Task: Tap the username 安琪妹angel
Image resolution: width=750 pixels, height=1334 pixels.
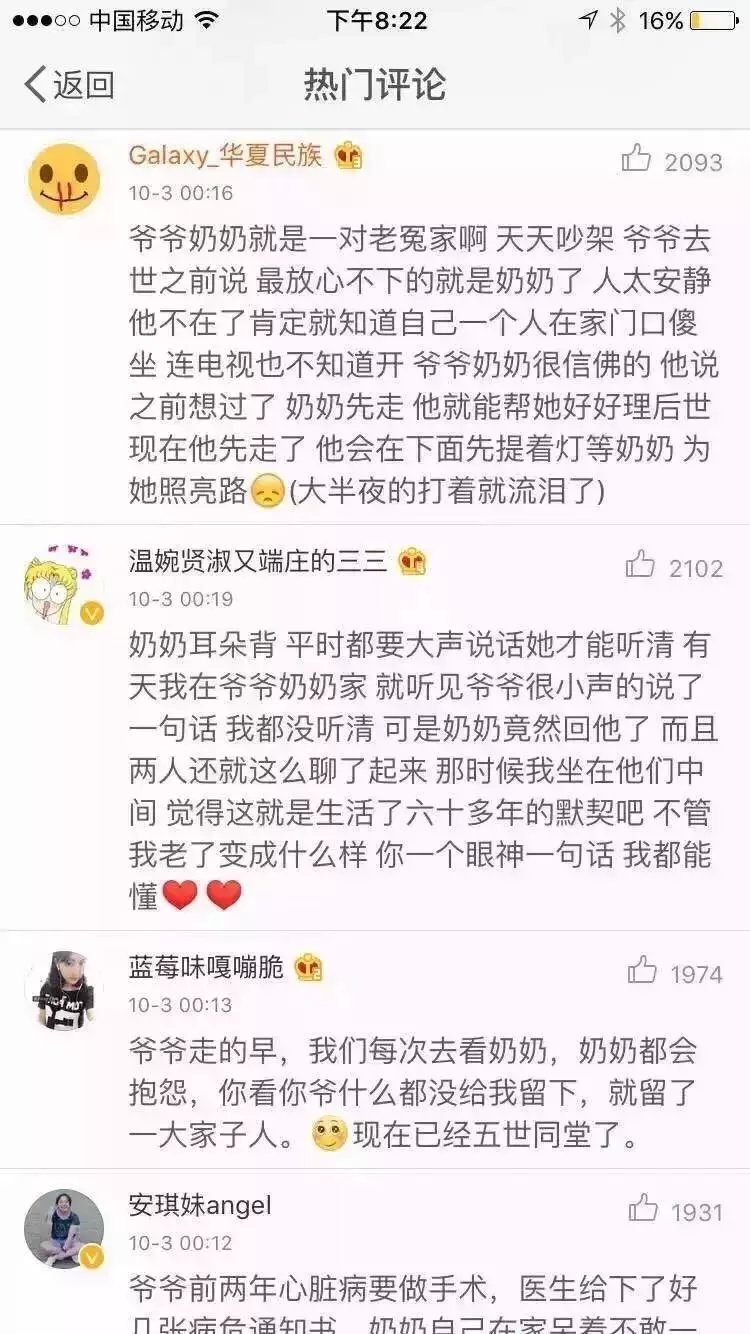Action: pos(200,1205)
